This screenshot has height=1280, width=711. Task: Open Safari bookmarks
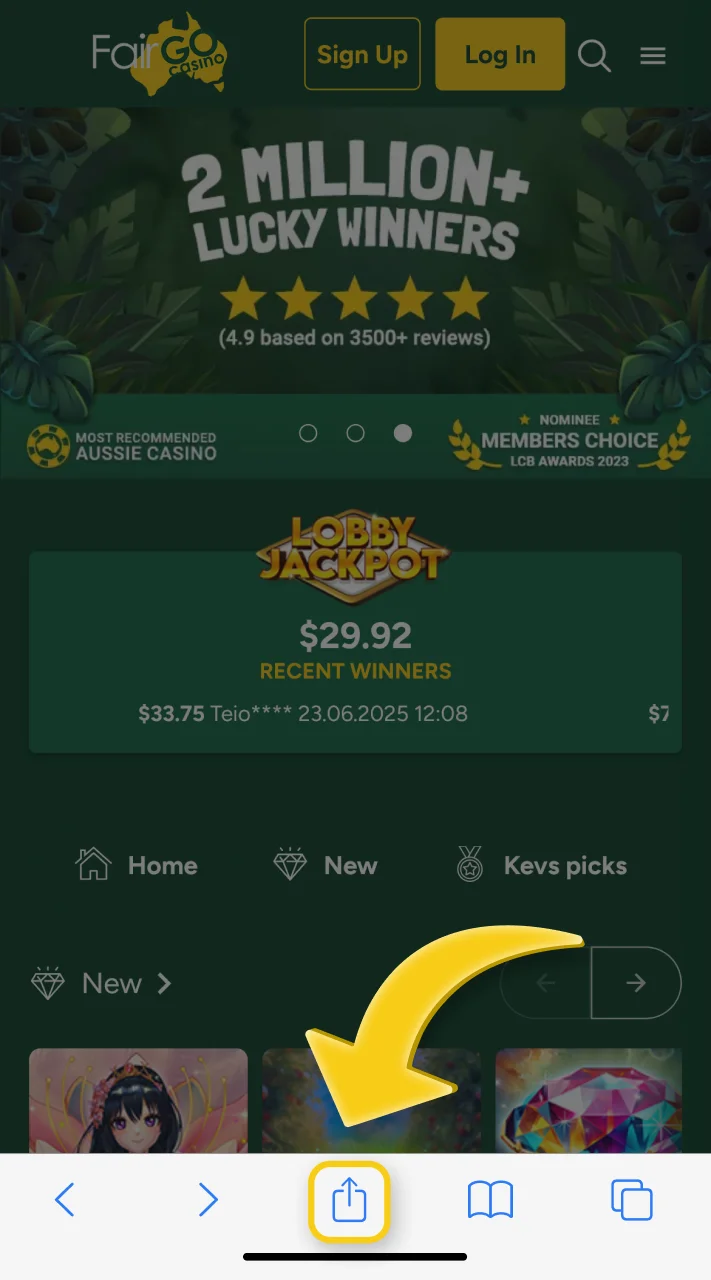490,1200
